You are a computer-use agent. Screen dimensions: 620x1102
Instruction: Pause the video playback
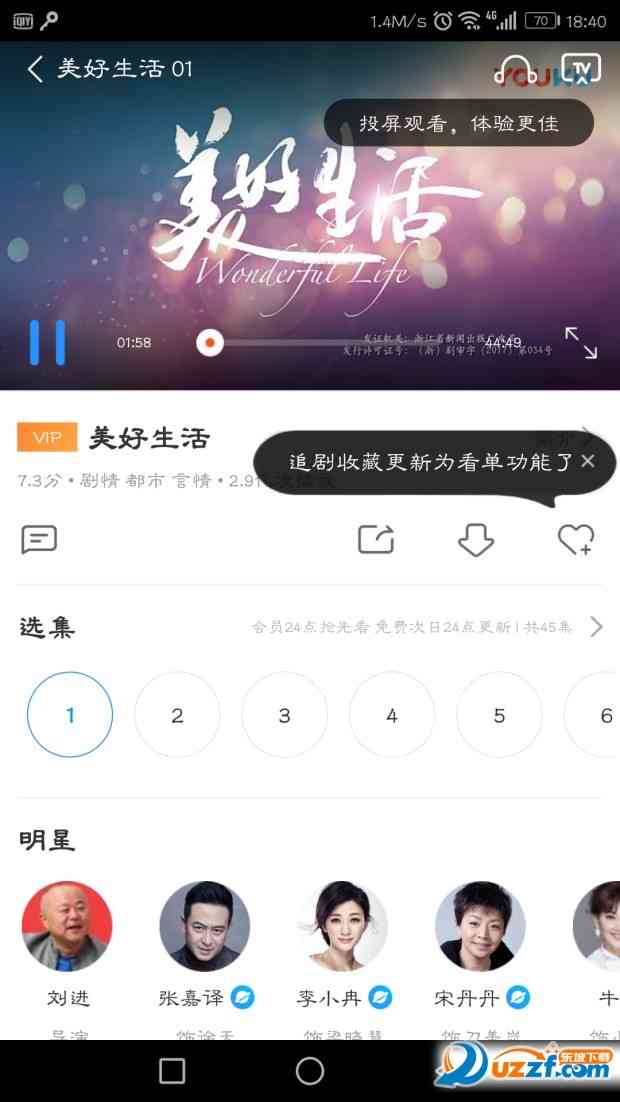pos(47,342)
